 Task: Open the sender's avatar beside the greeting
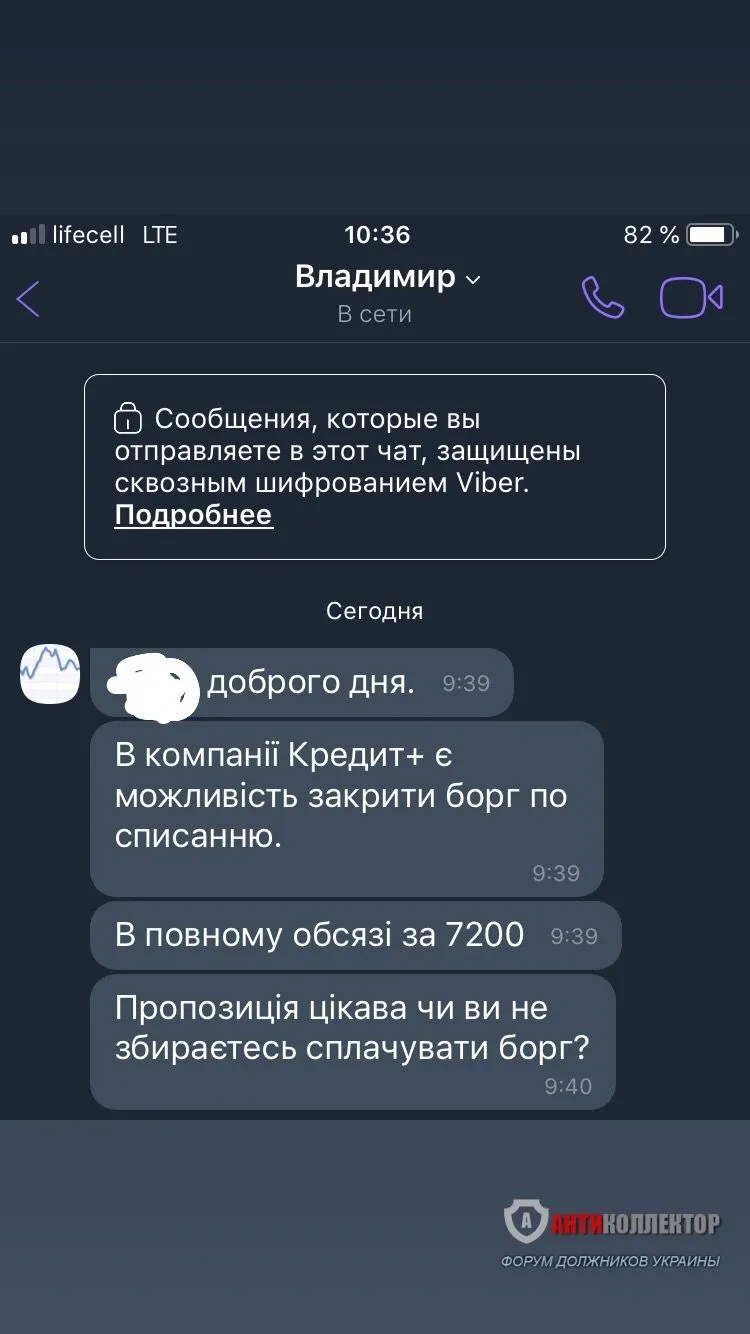point(50,674)
